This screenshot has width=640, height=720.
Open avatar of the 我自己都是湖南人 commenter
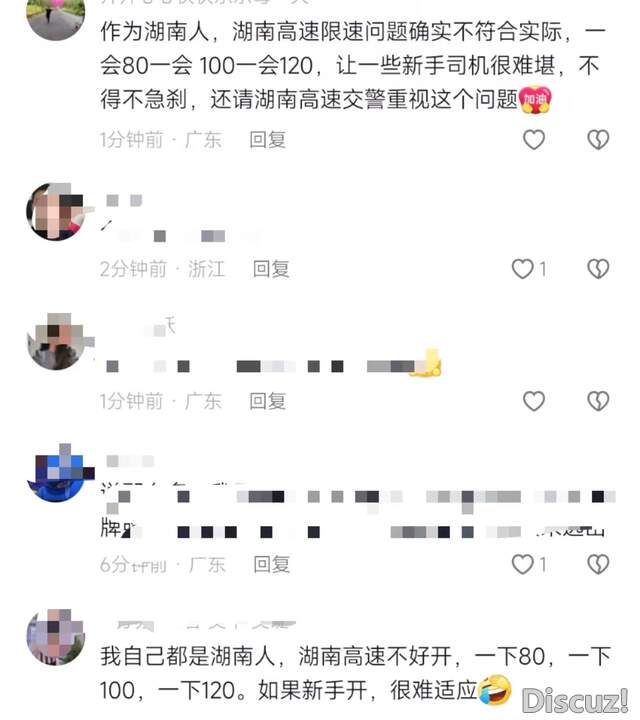click(55, 638)
